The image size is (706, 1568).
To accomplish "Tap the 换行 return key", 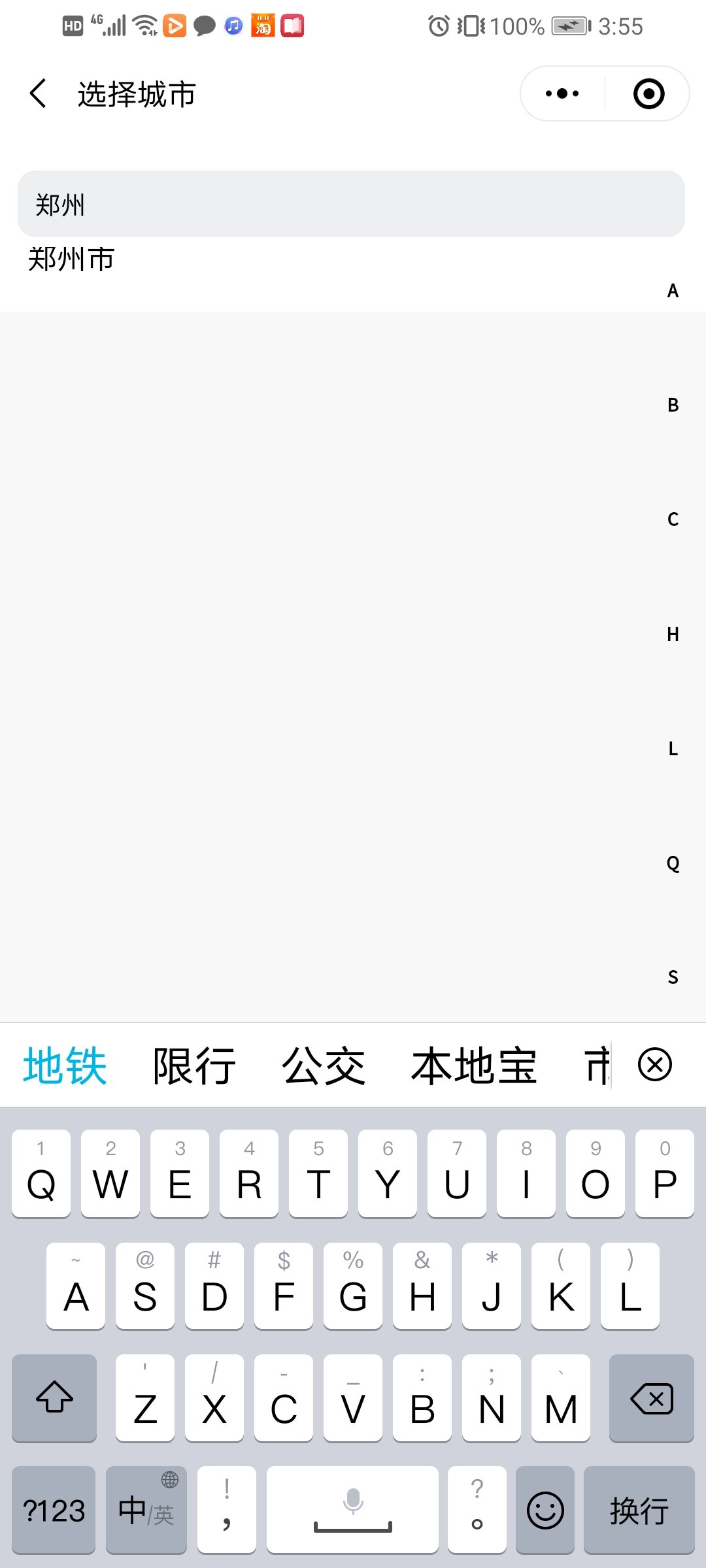I will [639, 1511].
